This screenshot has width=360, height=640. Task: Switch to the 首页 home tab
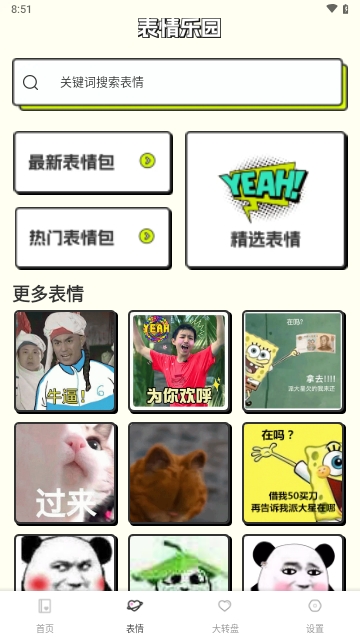45,615
